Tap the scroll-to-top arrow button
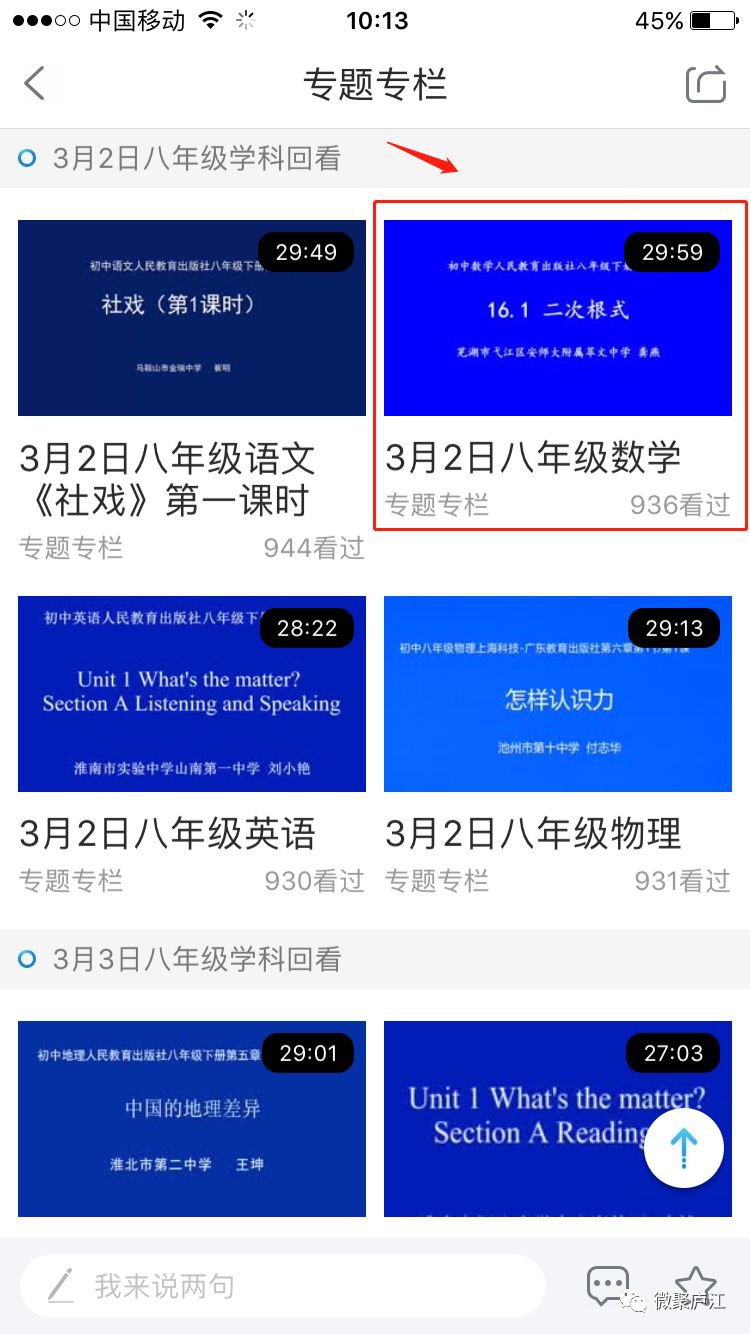The height and width of the screenshot is (1334, 750). [684, 1147]
